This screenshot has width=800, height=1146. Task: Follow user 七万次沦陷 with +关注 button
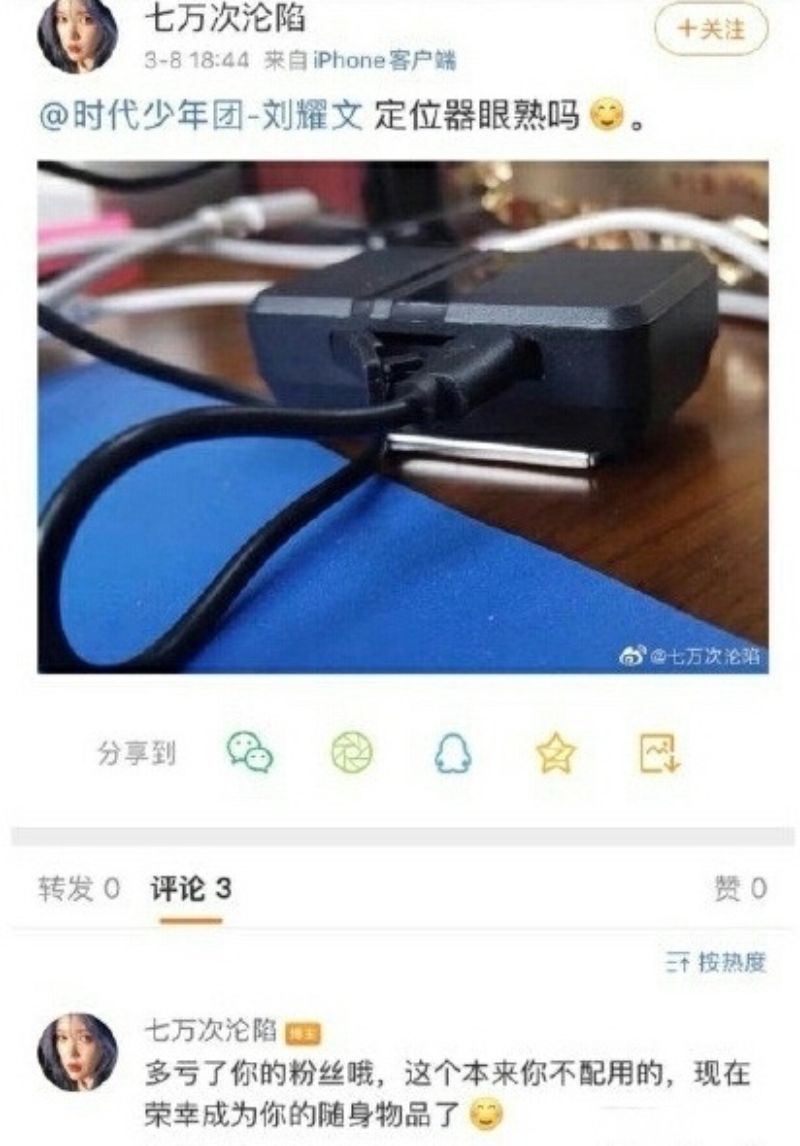(711, 30)
